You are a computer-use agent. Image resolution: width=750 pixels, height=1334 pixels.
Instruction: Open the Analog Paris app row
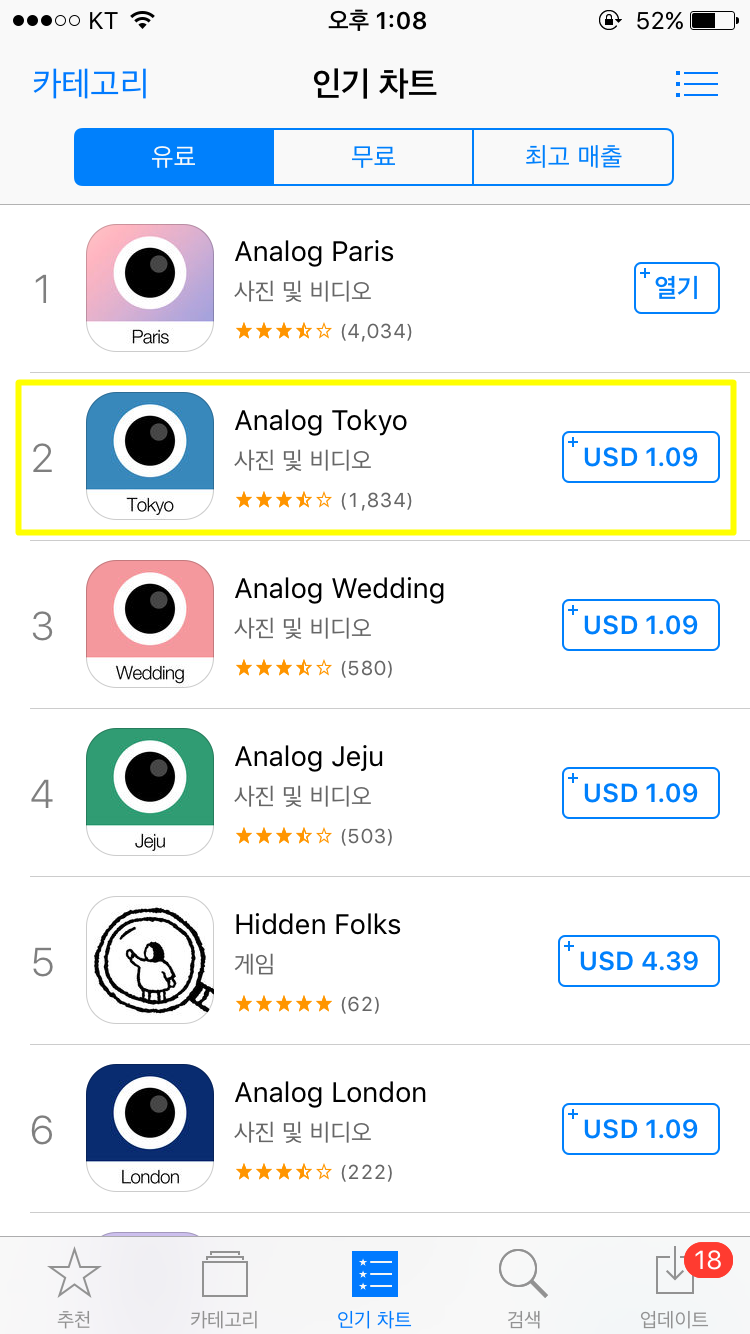coord(375,289)
